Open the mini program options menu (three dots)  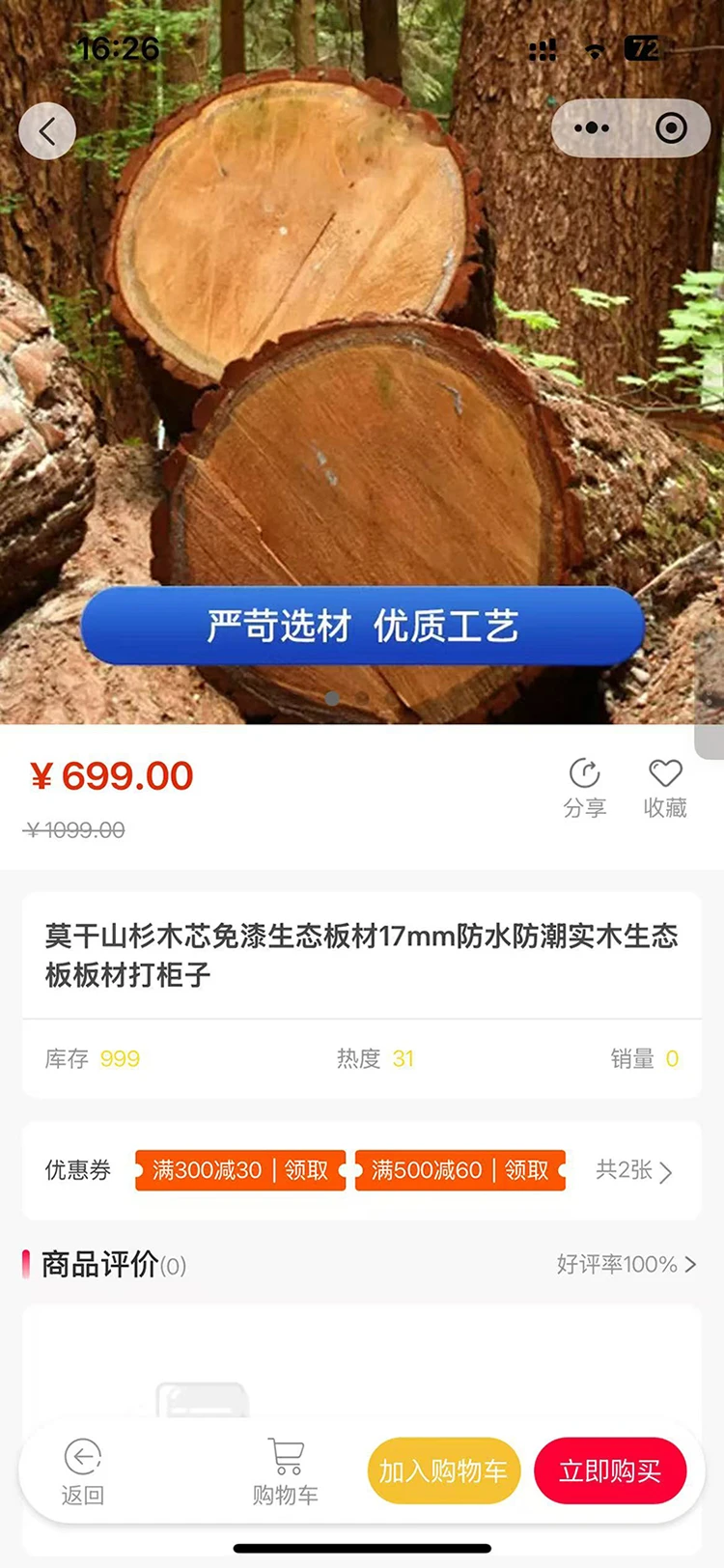click(591, 127)
